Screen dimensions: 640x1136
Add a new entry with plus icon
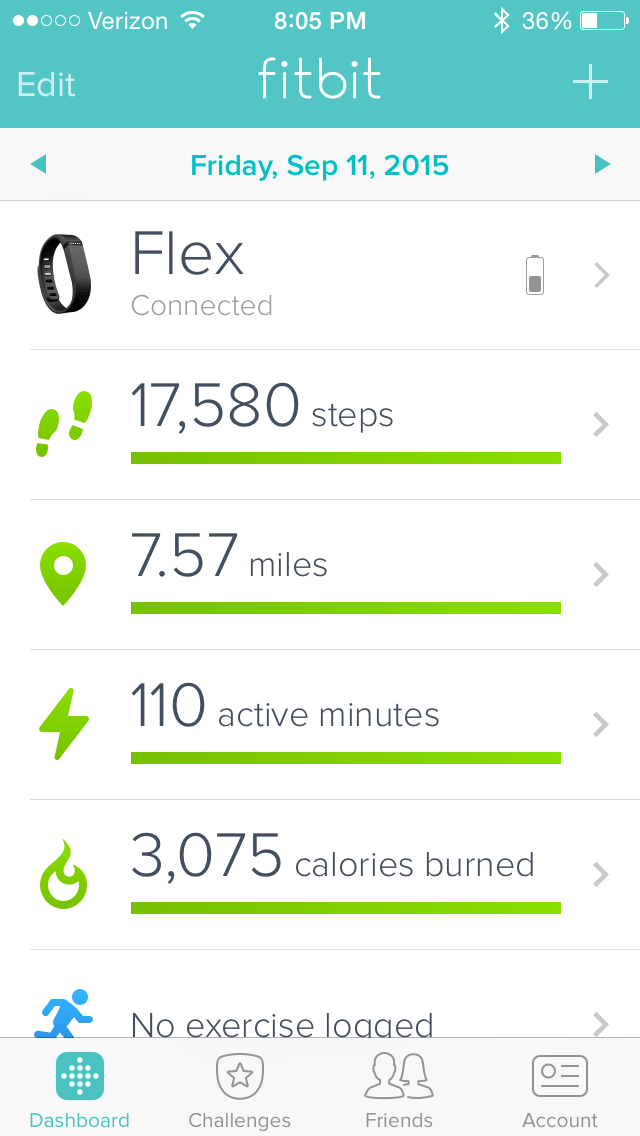point(590,82)
